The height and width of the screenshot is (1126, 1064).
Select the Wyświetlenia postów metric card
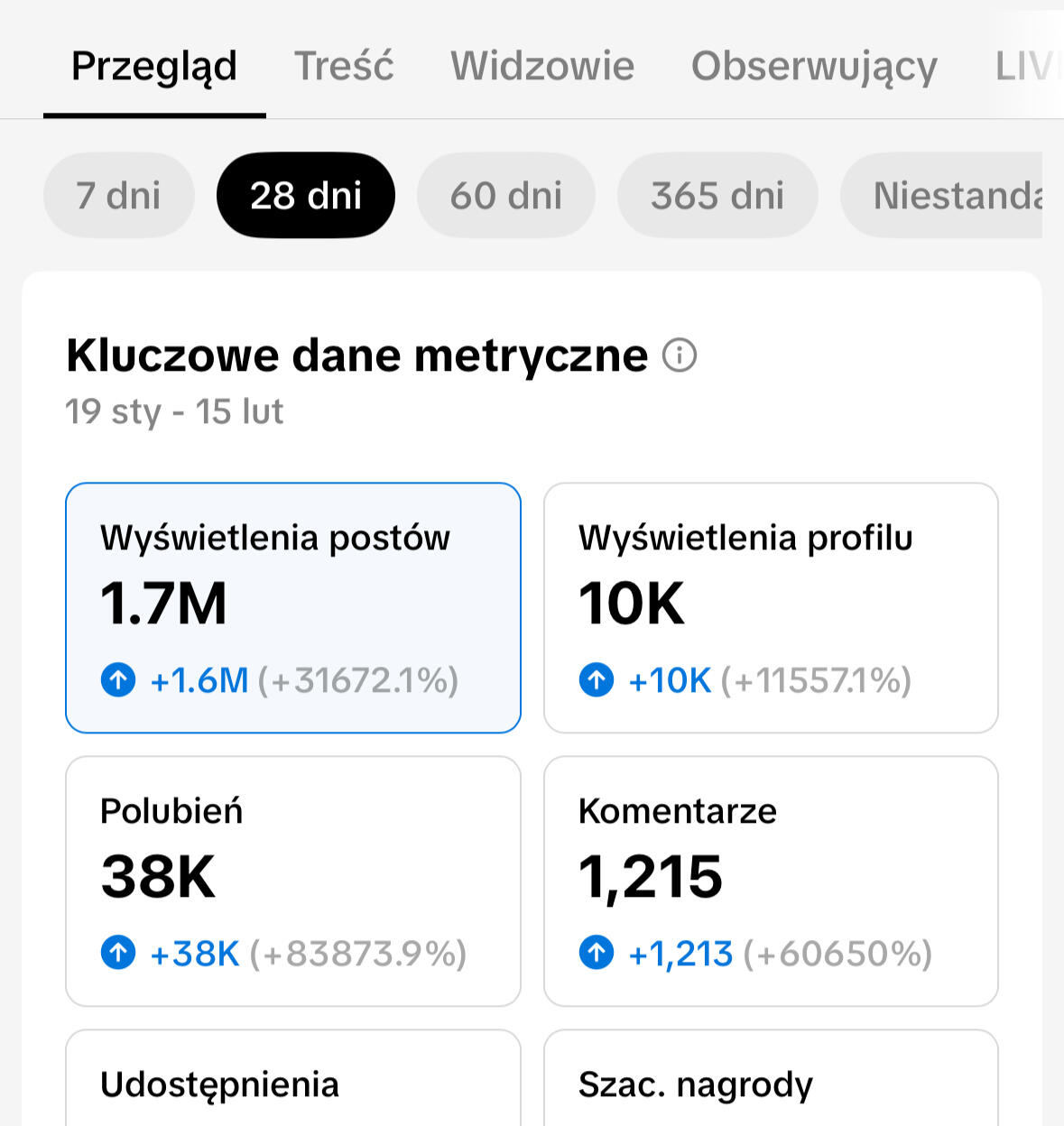(293, 607)
